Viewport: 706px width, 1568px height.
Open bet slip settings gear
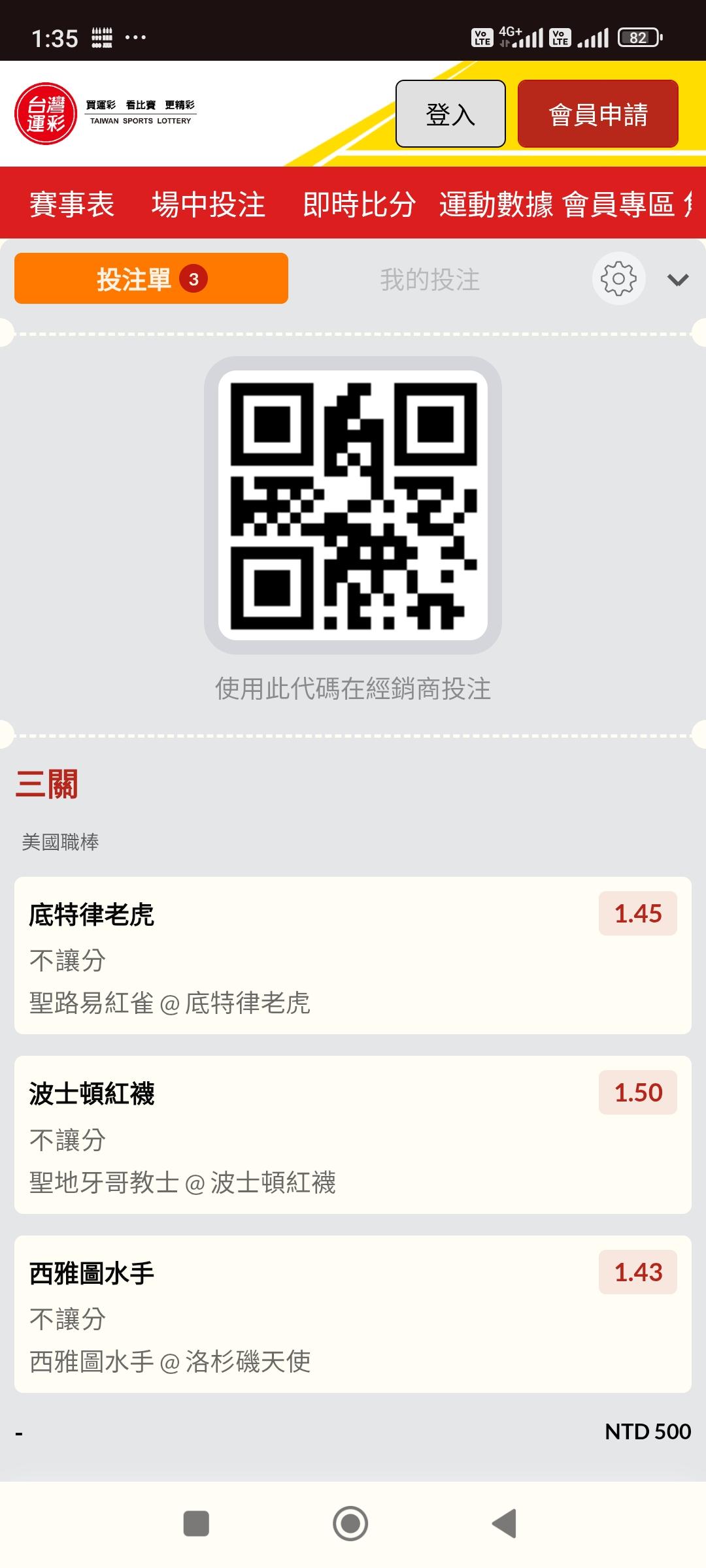pyautogui.click(x=618, y=279)
